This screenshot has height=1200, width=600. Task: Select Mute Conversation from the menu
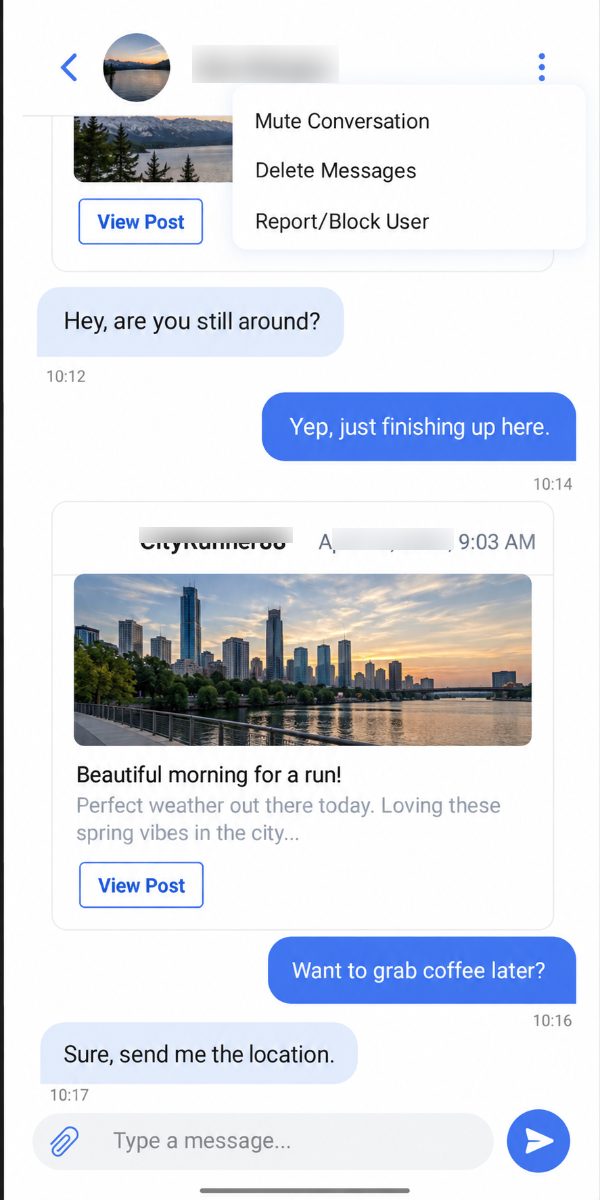coord(342,121)
